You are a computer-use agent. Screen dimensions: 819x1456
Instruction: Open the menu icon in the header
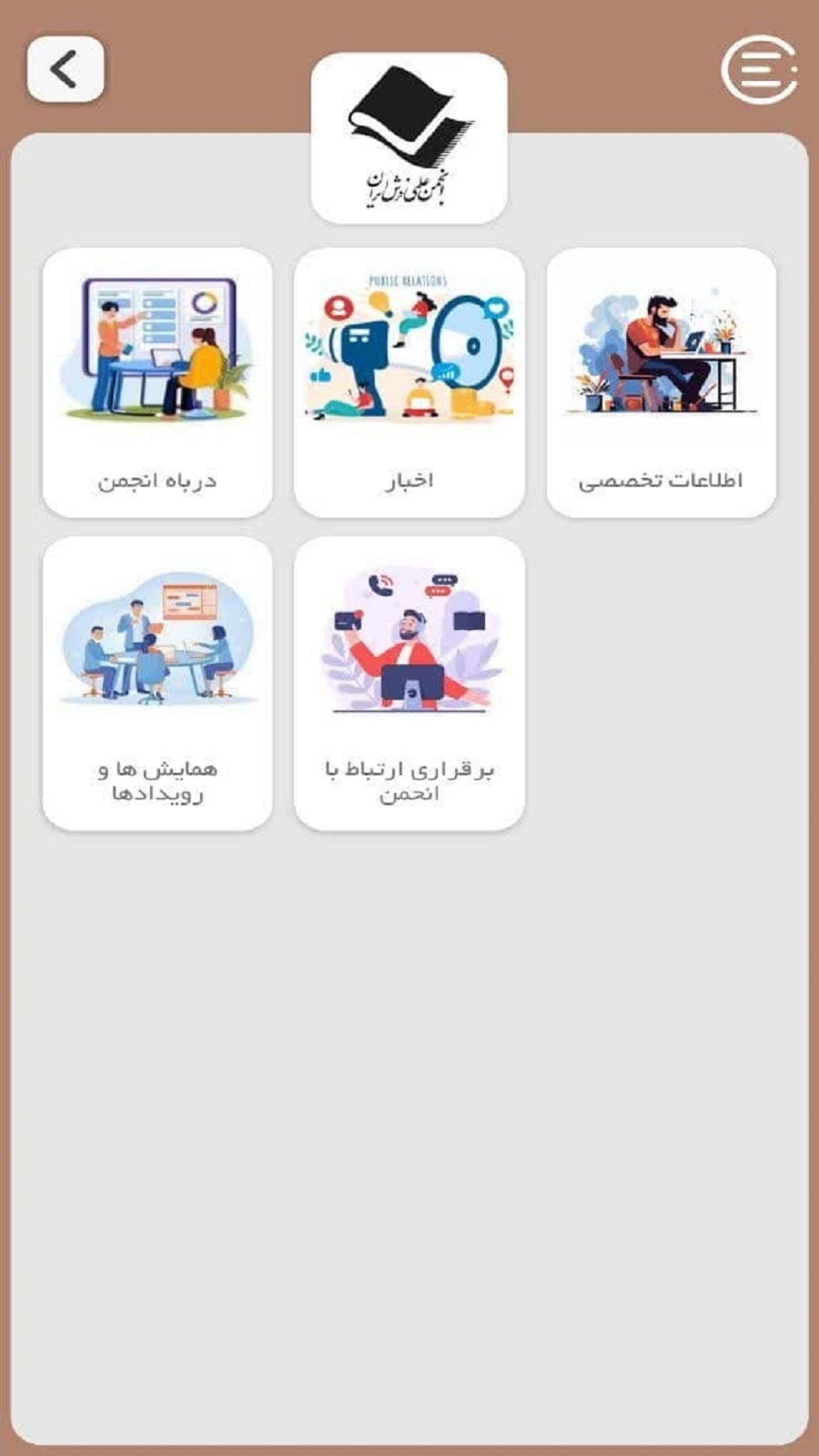coord(759,69)
